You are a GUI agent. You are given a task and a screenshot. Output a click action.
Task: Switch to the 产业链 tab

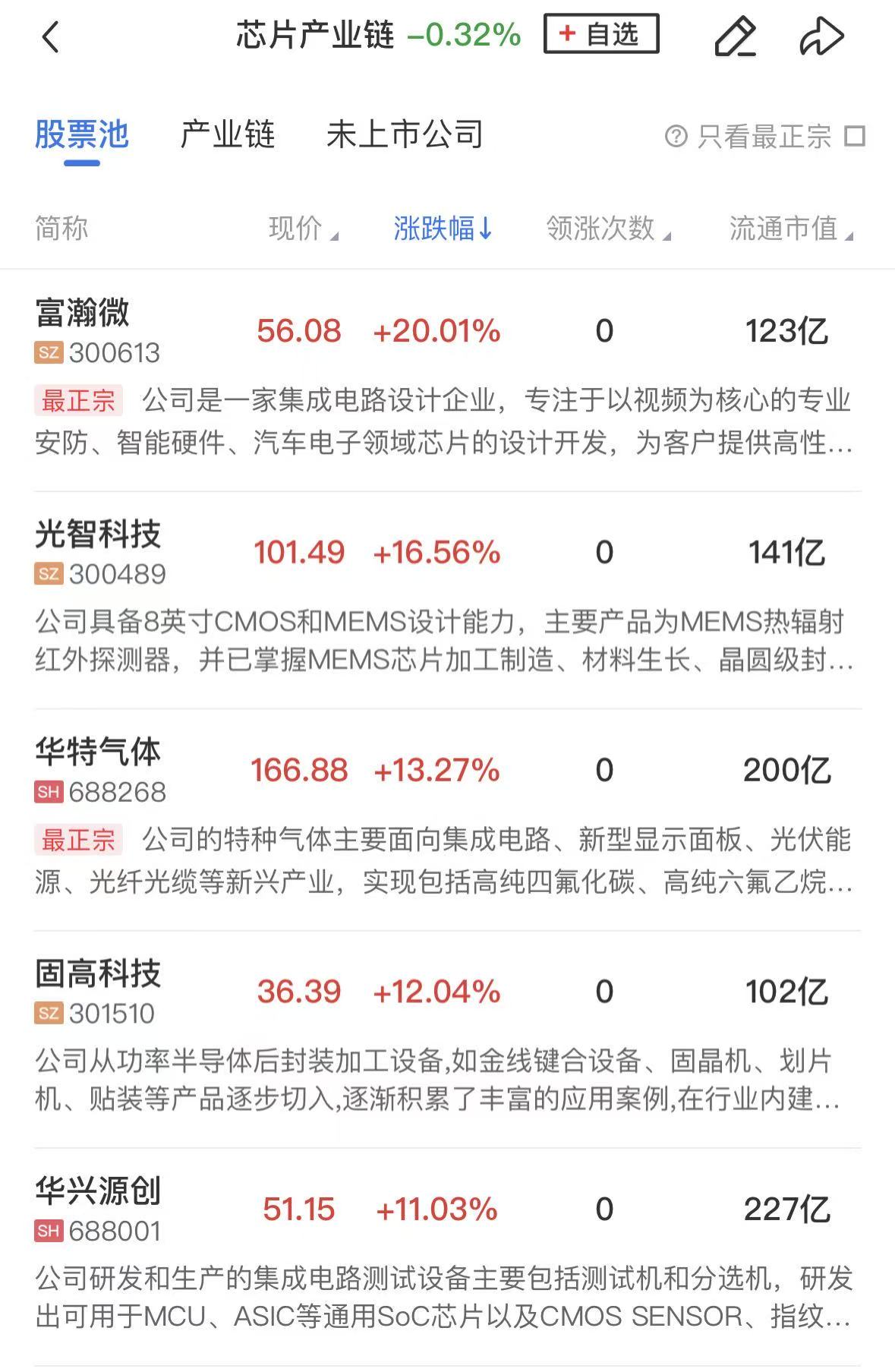(227, 135)
